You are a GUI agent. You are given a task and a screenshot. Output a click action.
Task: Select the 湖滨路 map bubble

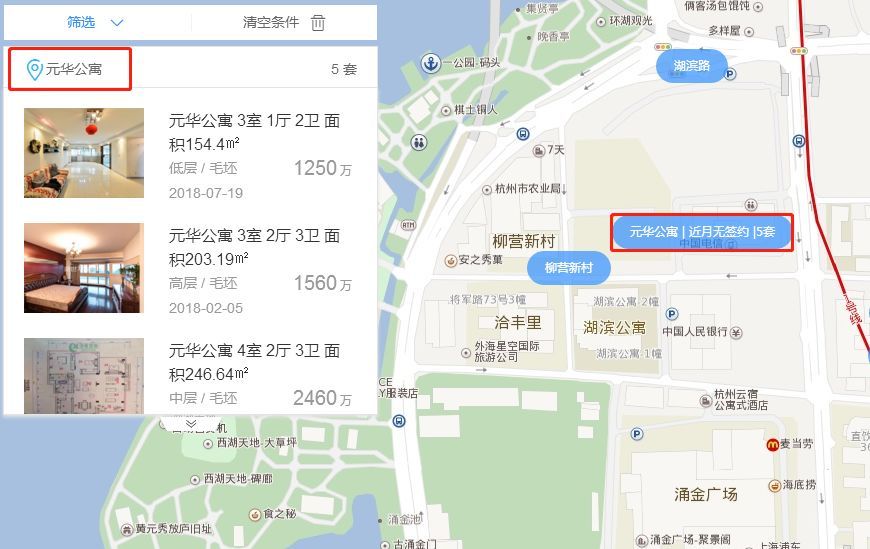[691, 66]
